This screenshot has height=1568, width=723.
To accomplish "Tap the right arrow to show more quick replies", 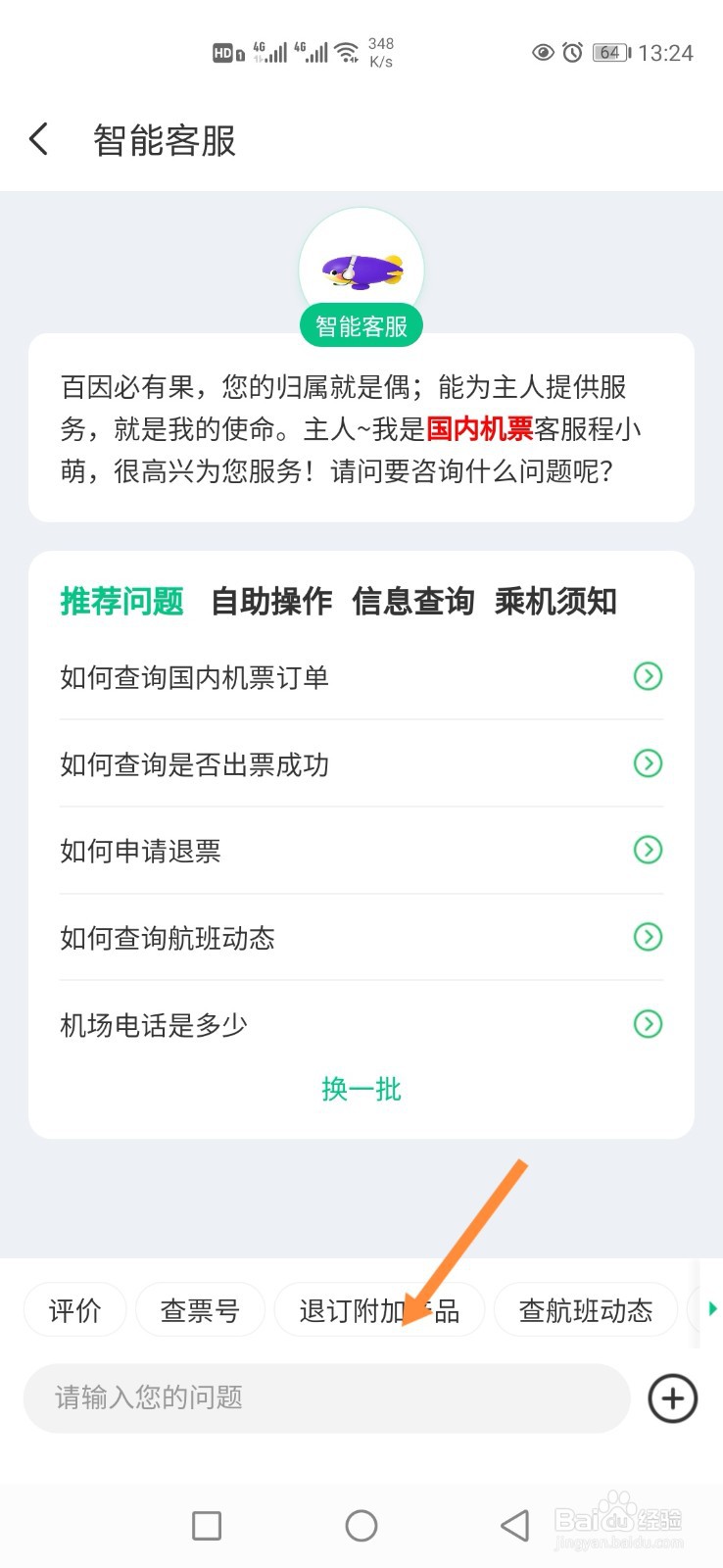I will tap(711, 1308).
